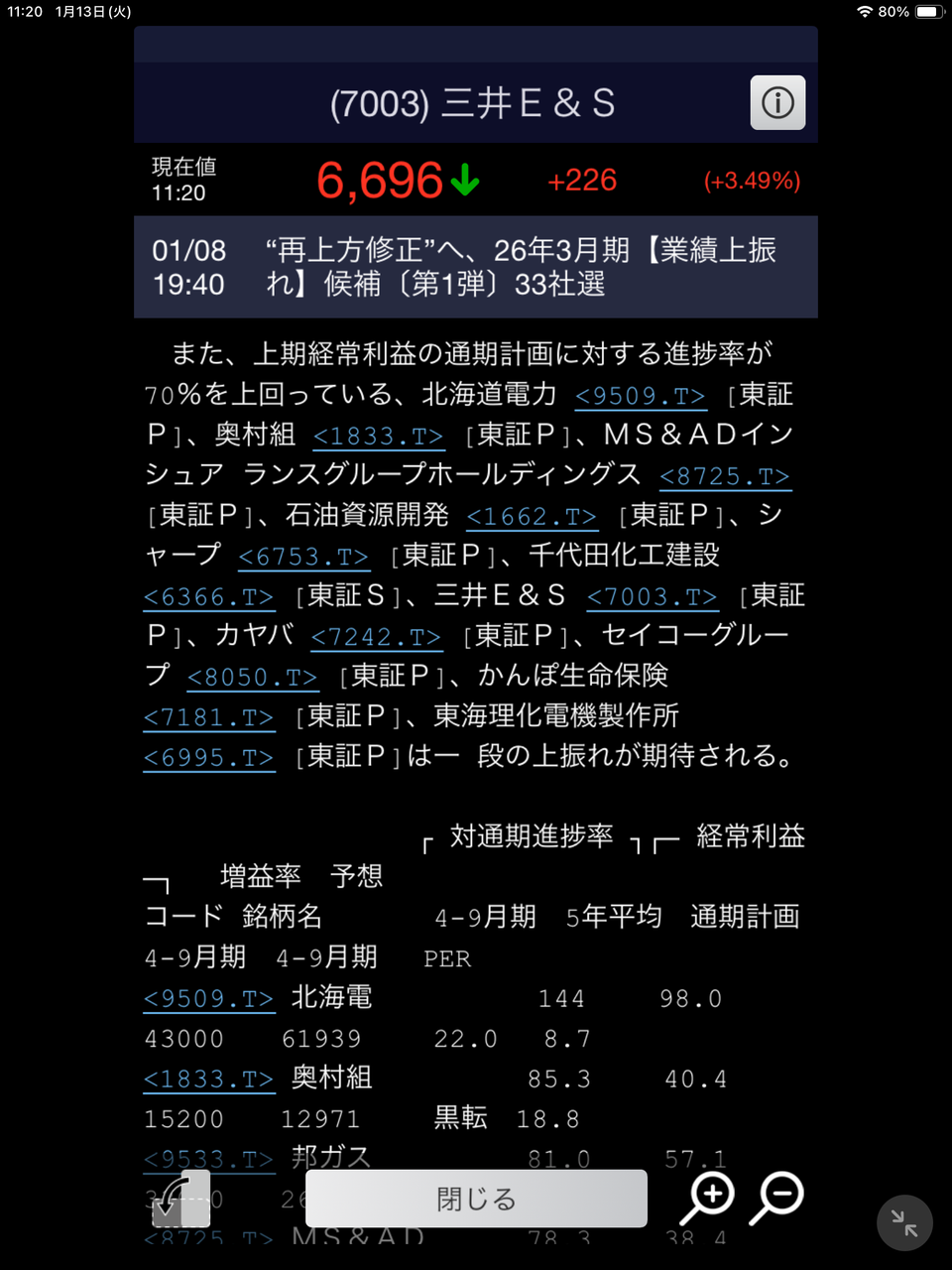
Task: Open the シャープ <6753.T> stock link
Action: 303,557
